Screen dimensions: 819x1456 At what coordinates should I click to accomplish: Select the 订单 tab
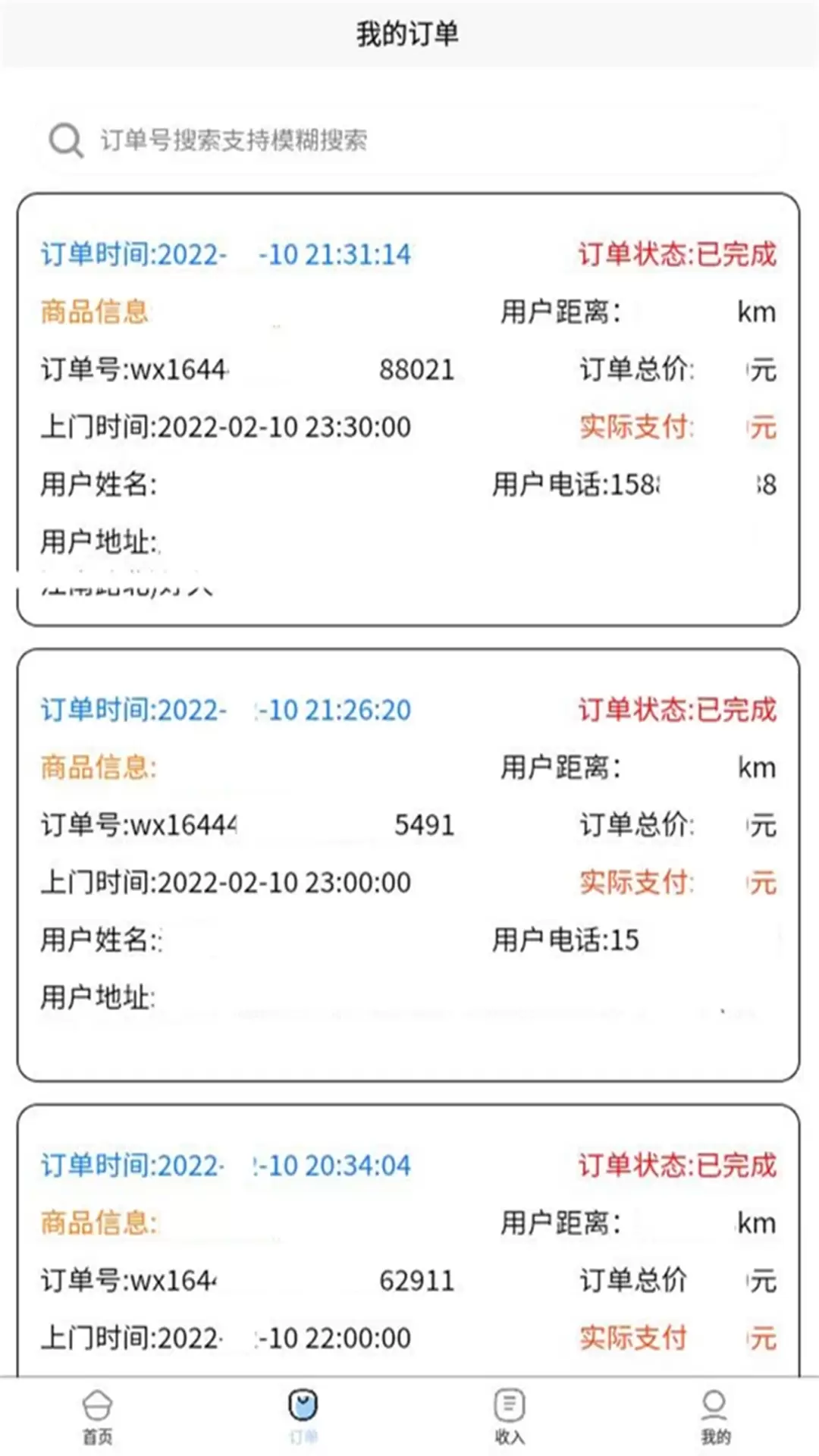point(303,1417)
